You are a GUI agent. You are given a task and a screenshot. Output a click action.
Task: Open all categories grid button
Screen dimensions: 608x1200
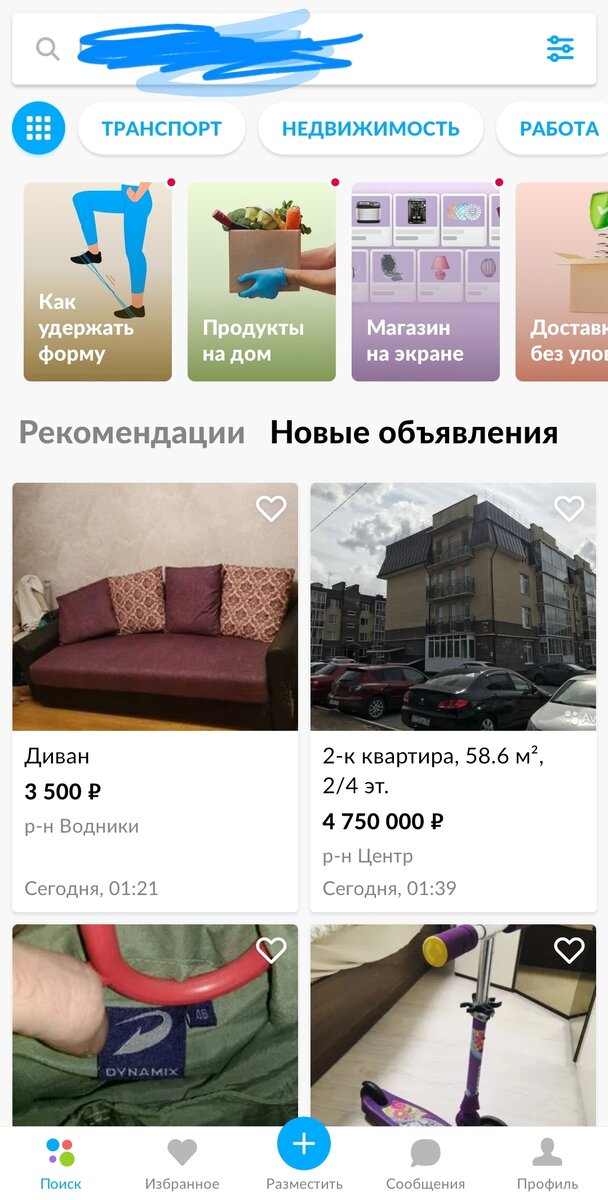(x=39, y=128)
